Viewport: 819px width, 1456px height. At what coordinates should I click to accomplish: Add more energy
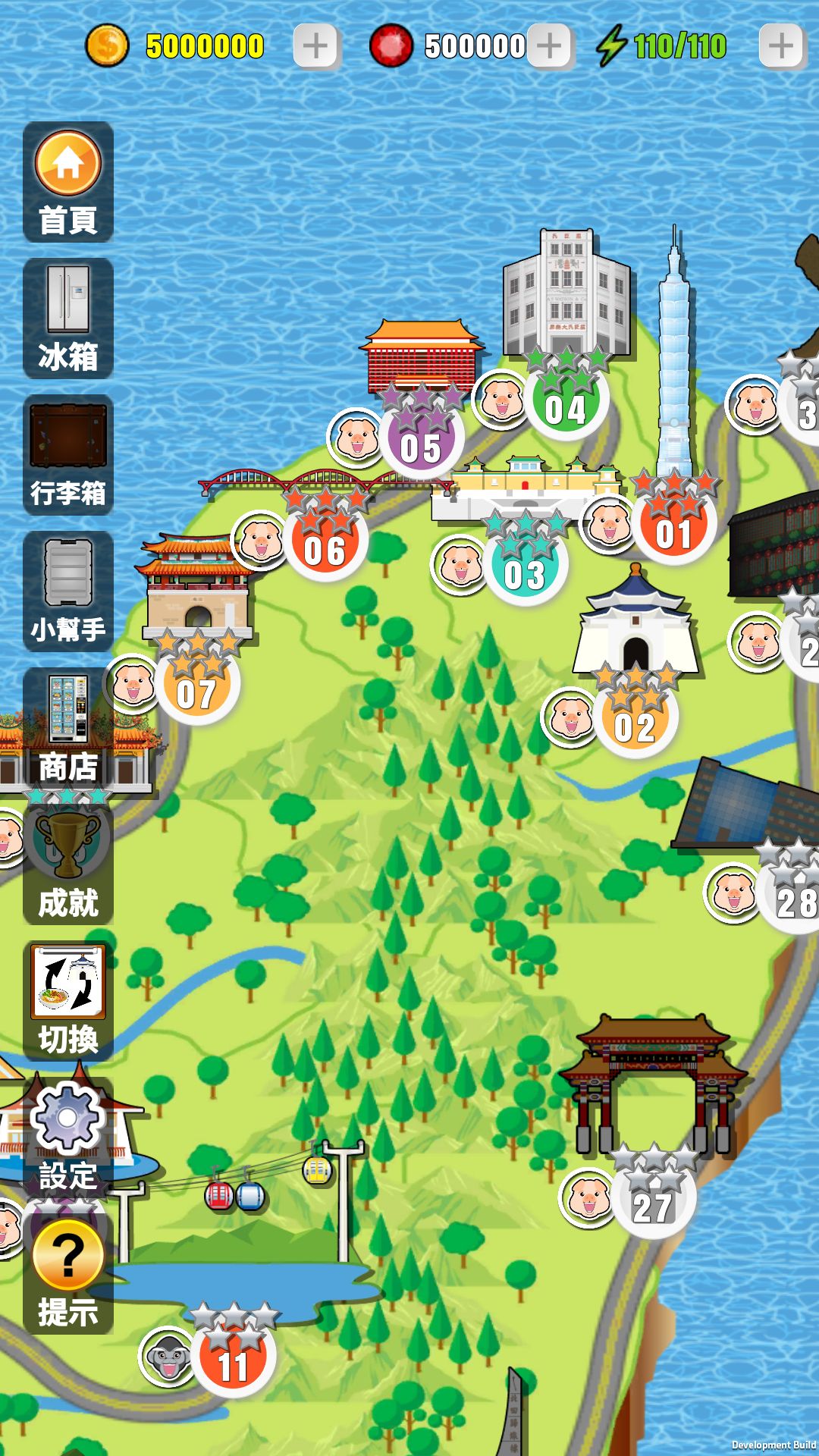781,46
